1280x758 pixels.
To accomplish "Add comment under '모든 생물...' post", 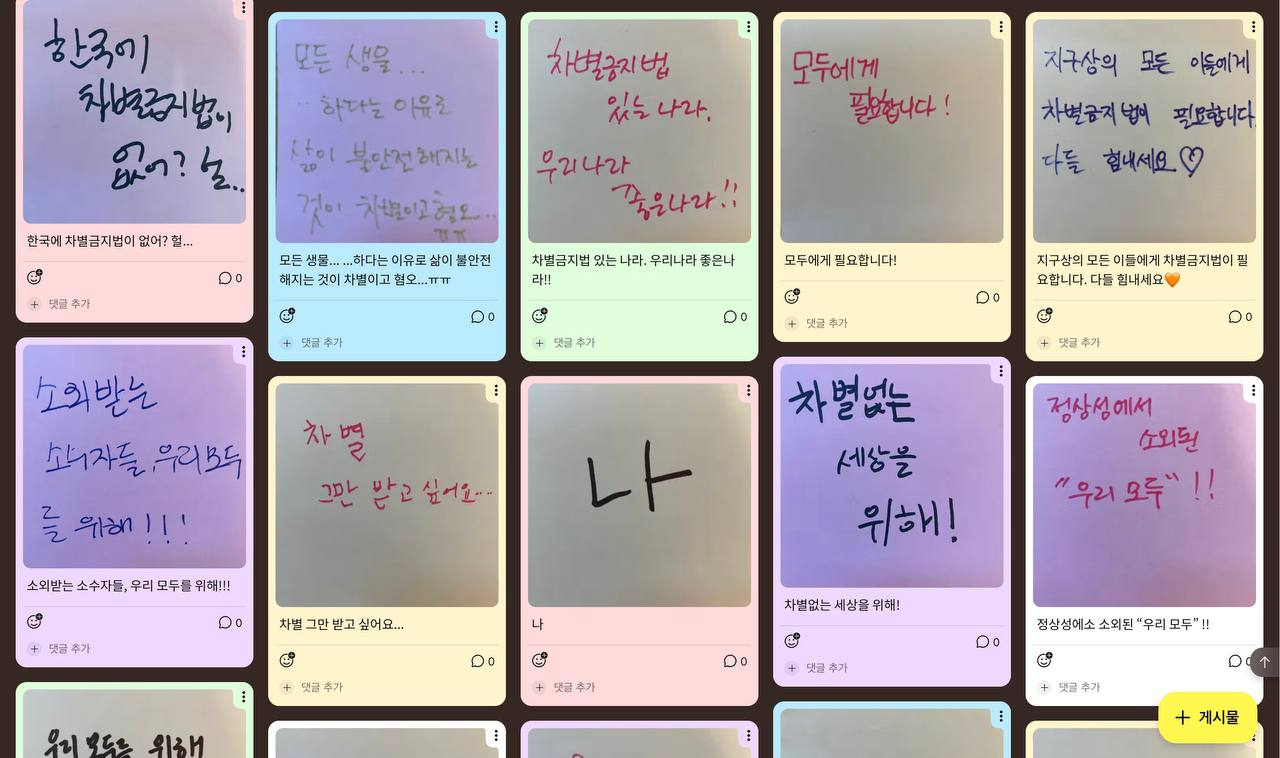I will click(320, 343).
